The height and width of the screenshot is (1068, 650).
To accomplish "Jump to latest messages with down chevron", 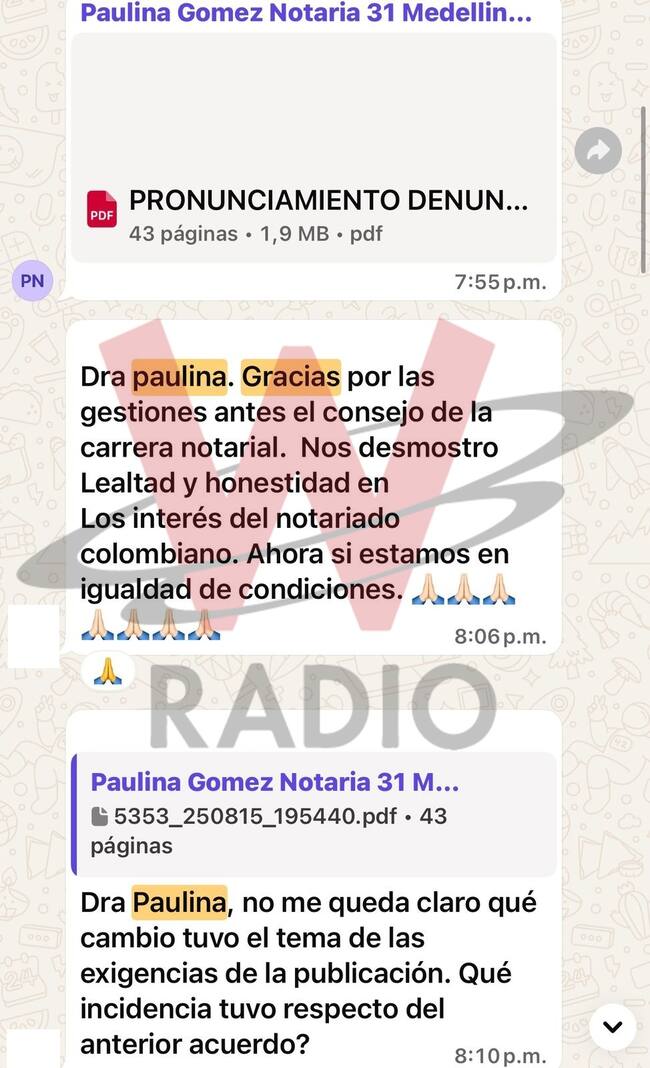I will coord(612,1026).
